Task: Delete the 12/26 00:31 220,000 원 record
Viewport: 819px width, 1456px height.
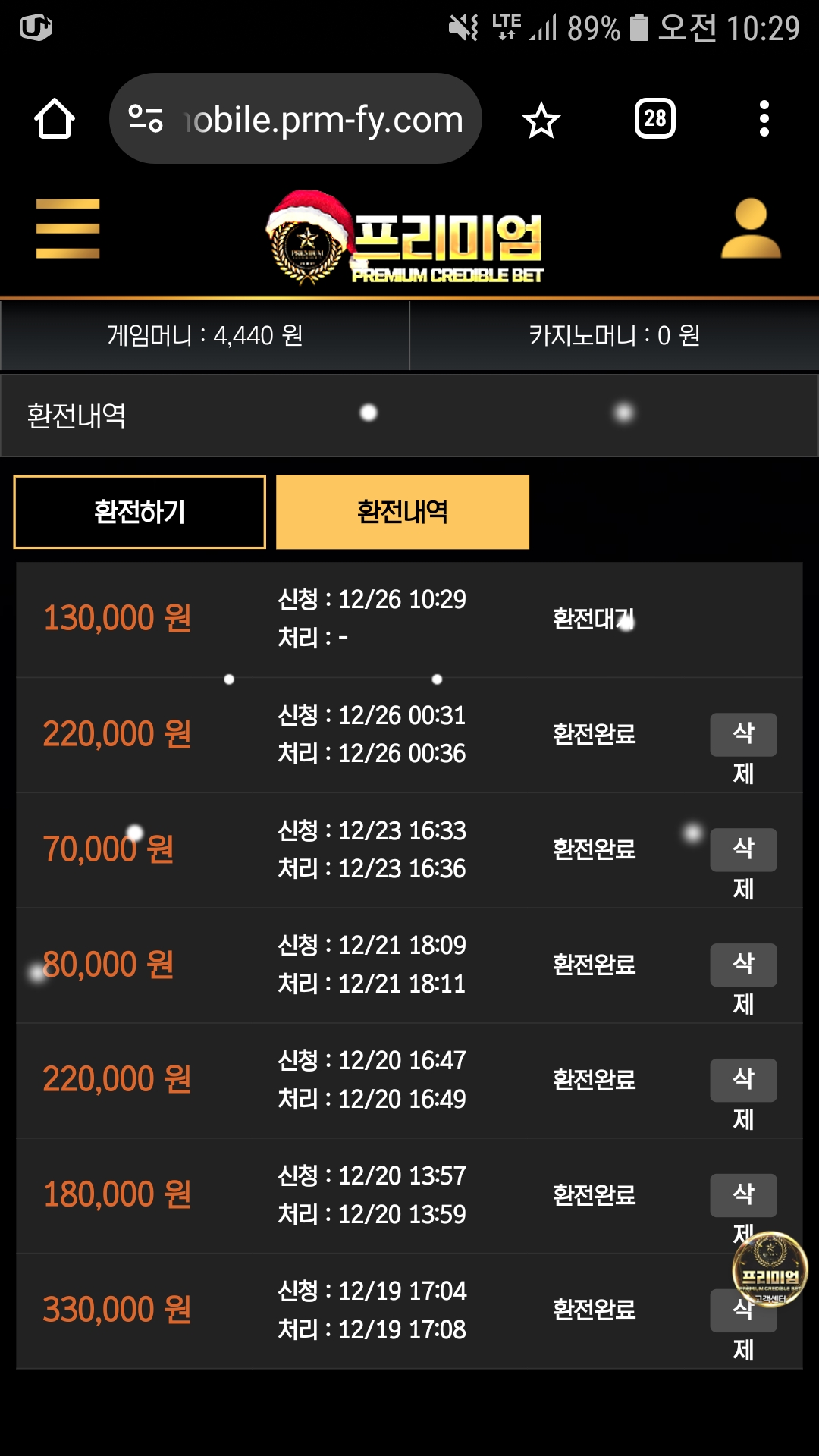Action: coord(743,735)
